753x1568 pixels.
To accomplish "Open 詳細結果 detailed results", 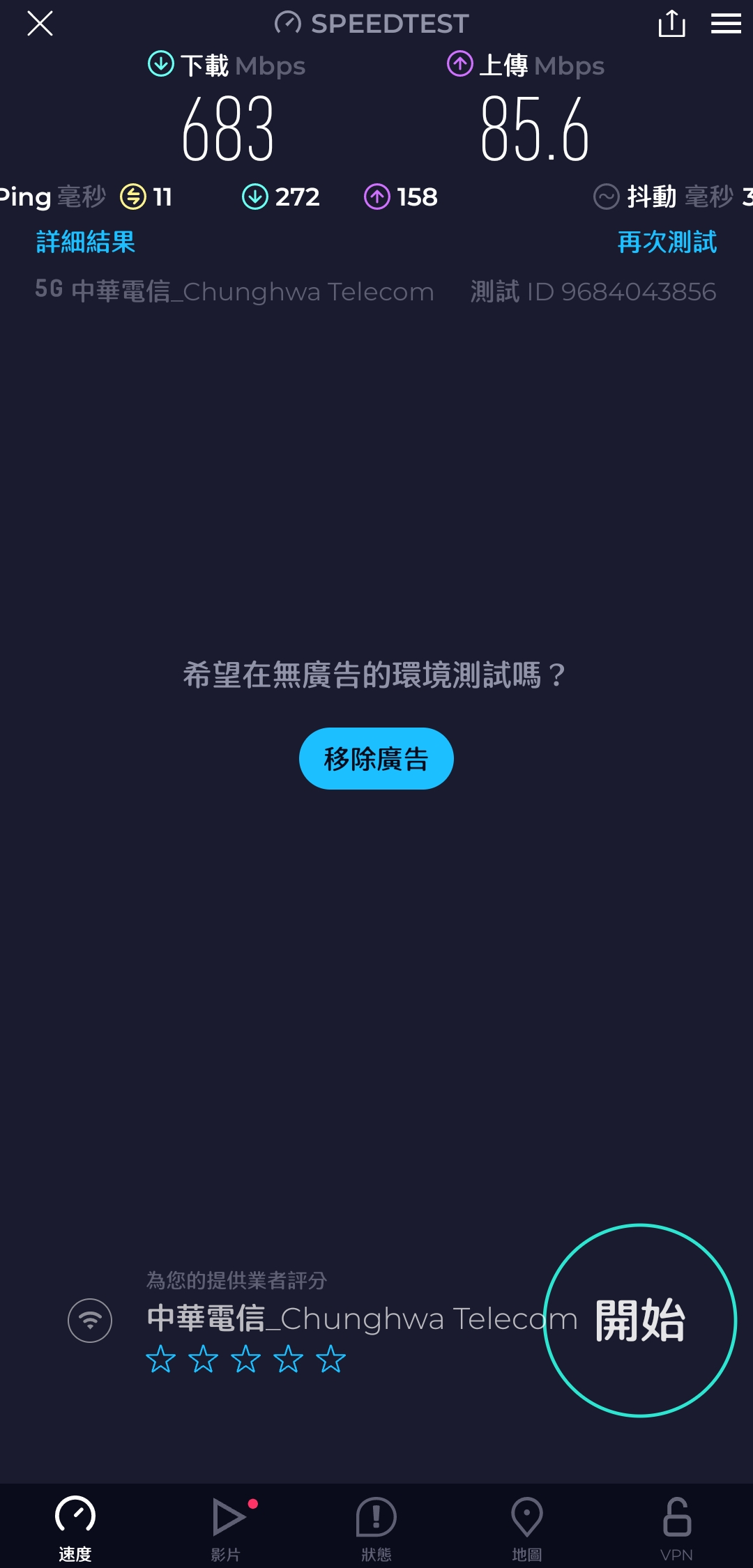I will click(86, 242).
